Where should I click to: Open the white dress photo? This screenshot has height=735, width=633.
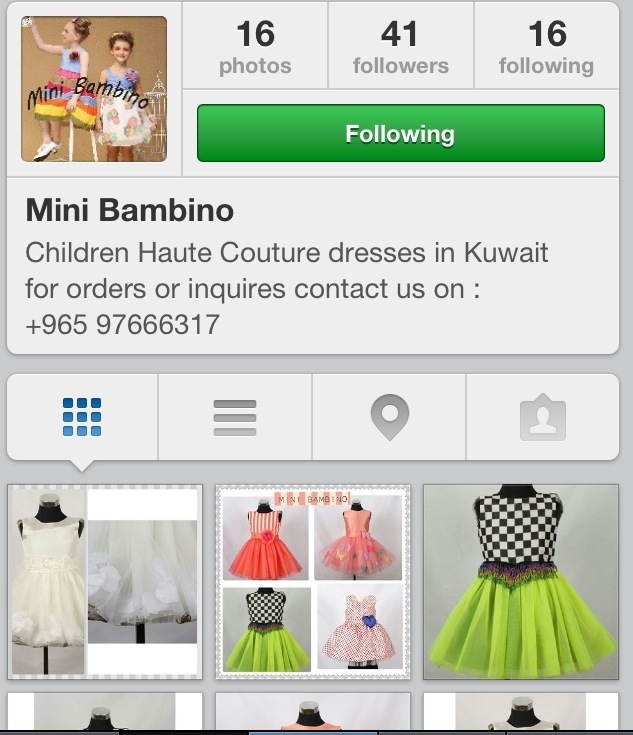[105, 581]
